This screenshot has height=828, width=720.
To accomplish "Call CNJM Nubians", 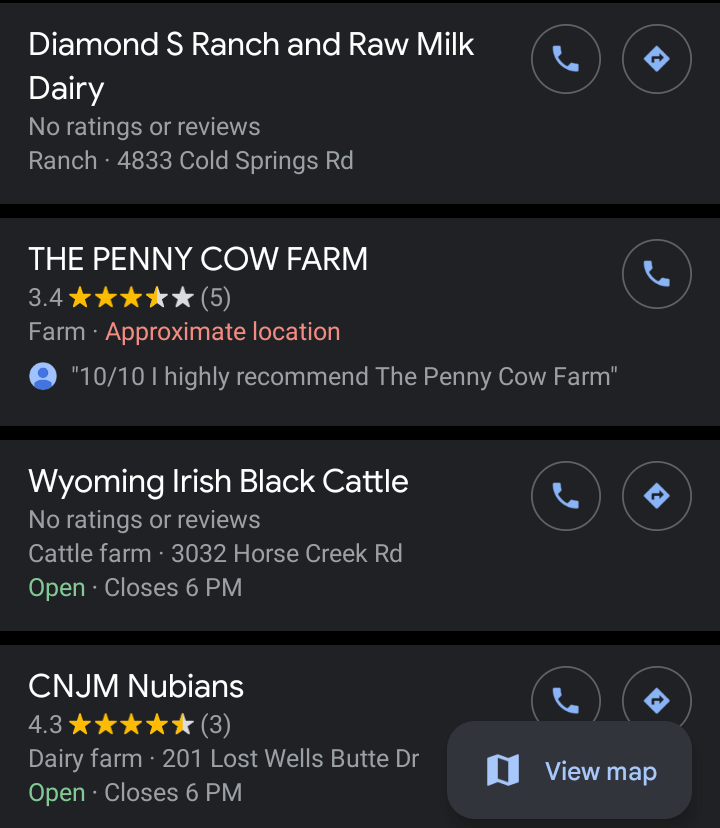I will [x=566, y=696].
